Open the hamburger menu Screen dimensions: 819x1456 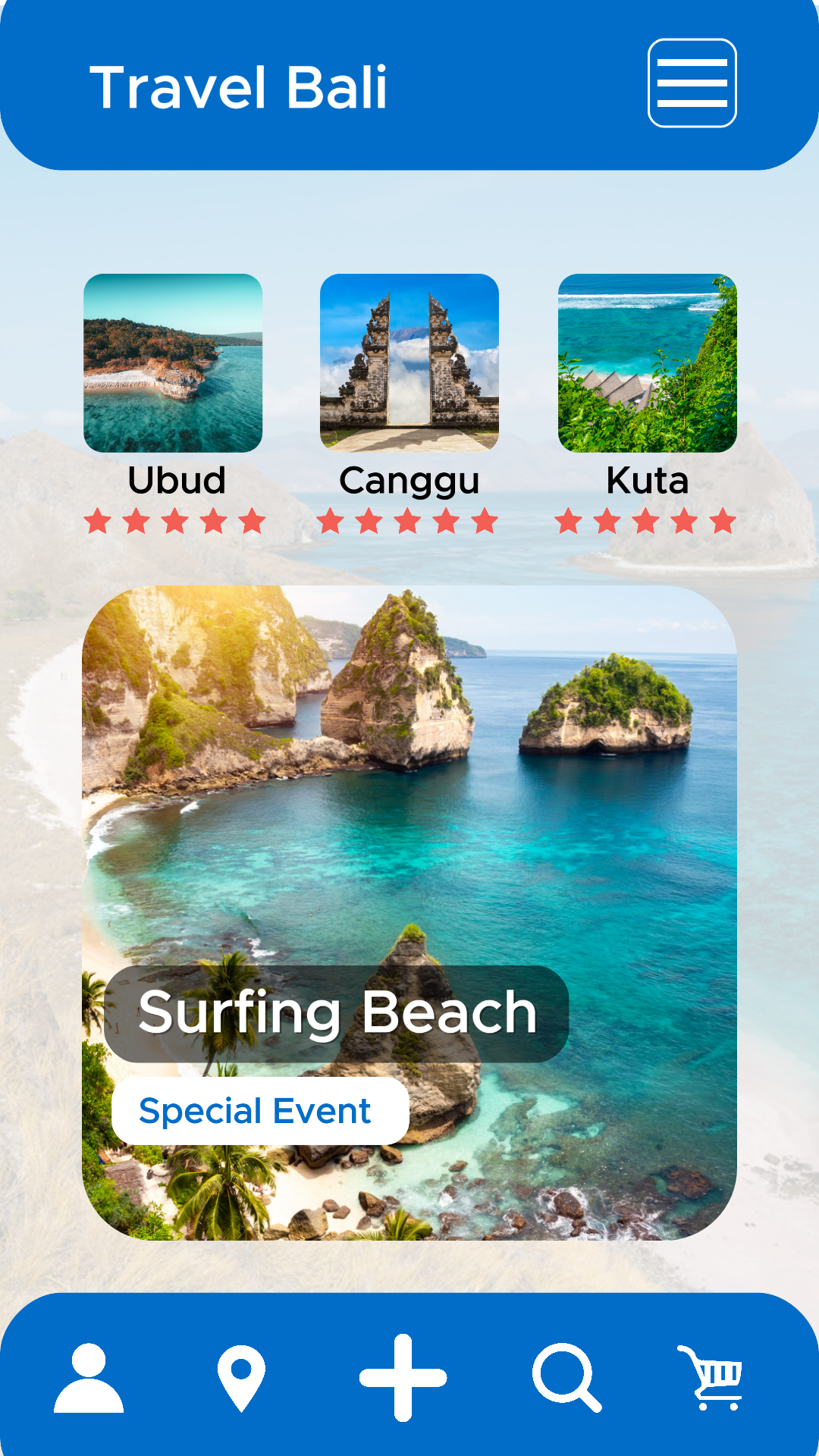pos(692,83)
